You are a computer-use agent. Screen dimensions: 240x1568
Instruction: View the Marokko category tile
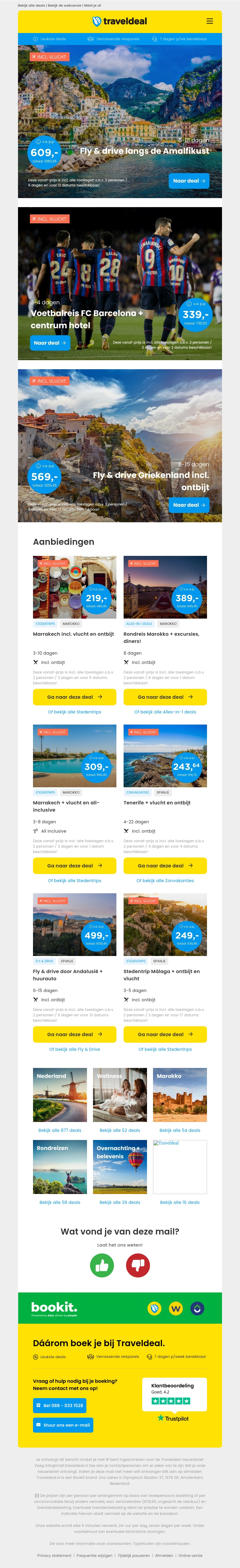coord(180,1095)
